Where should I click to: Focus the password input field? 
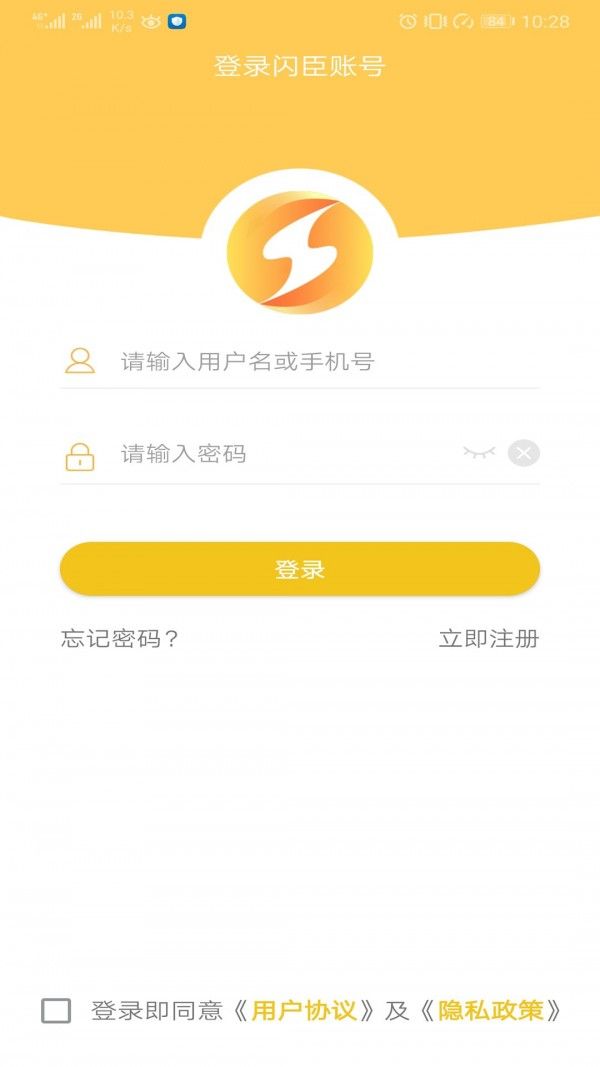280,454
